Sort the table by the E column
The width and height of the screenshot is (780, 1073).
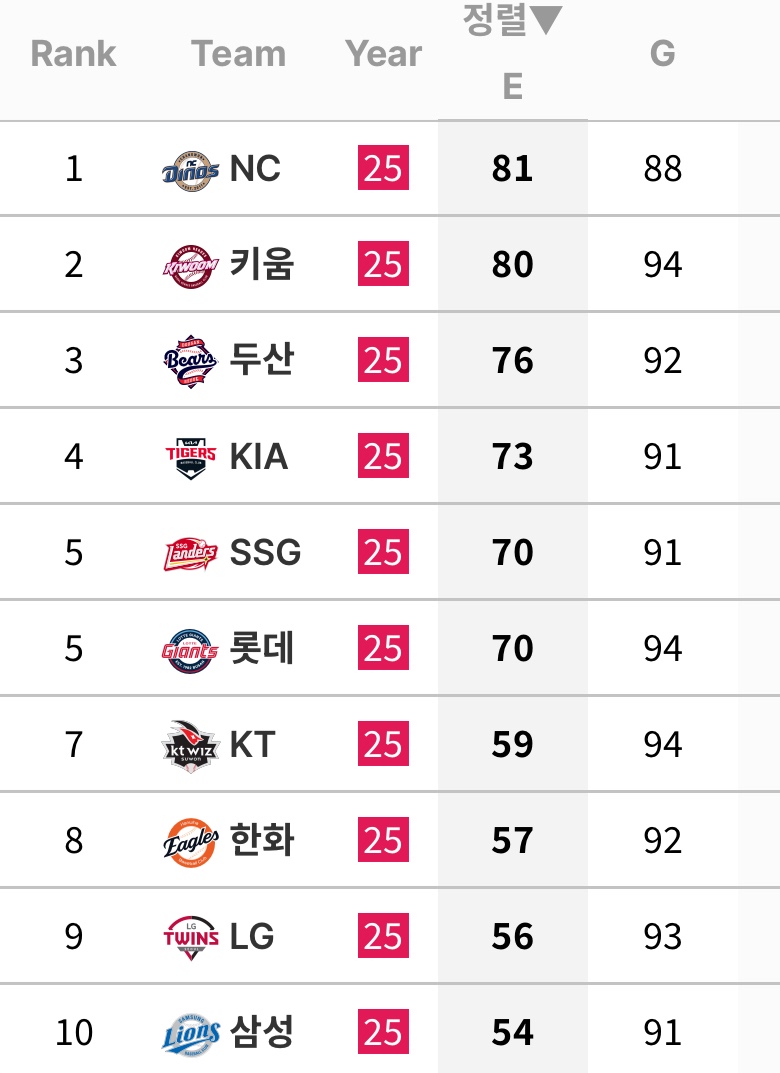click(x=512, y=87)
